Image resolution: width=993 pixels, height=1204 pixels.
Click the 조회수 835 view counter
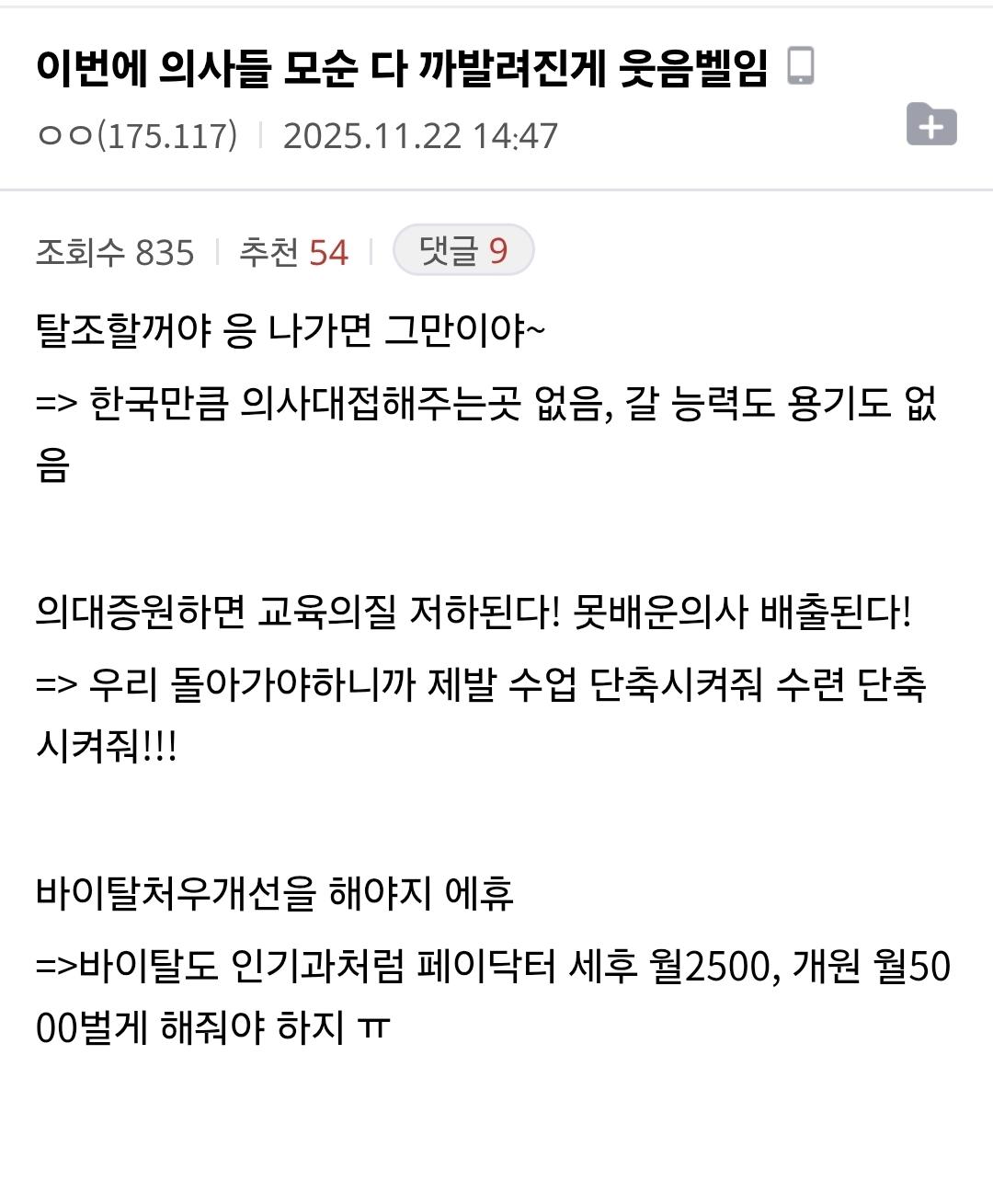pyautogui.click(x=113, y=251)
